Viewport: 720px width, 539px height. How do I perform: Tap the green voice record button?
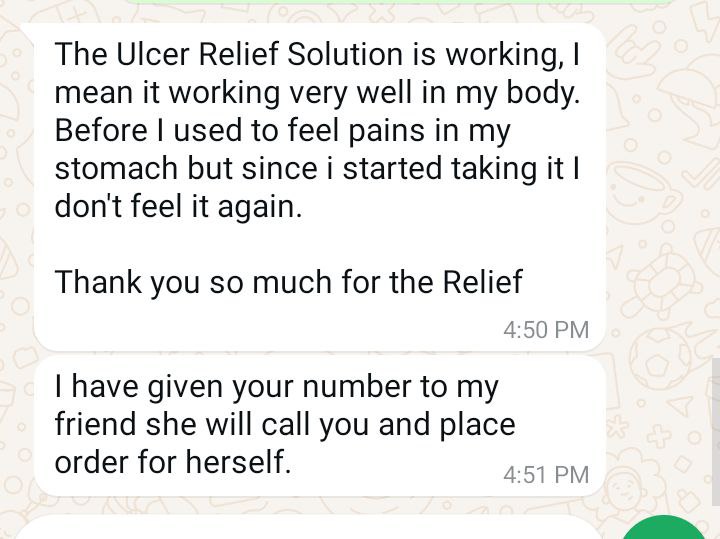click(x=663, y=530)
